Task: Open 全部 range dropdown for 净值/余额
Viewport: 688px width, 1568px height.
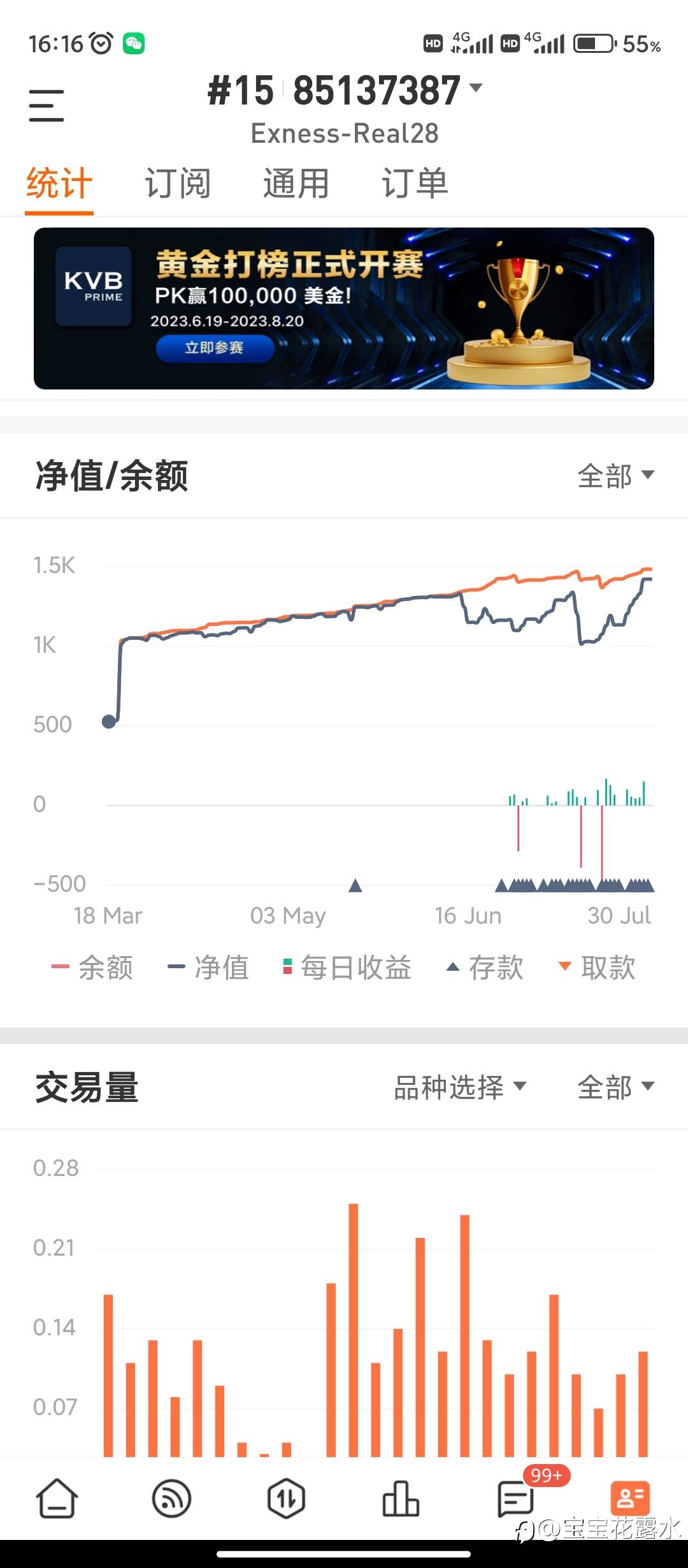Action: click(x=615, y=475)
